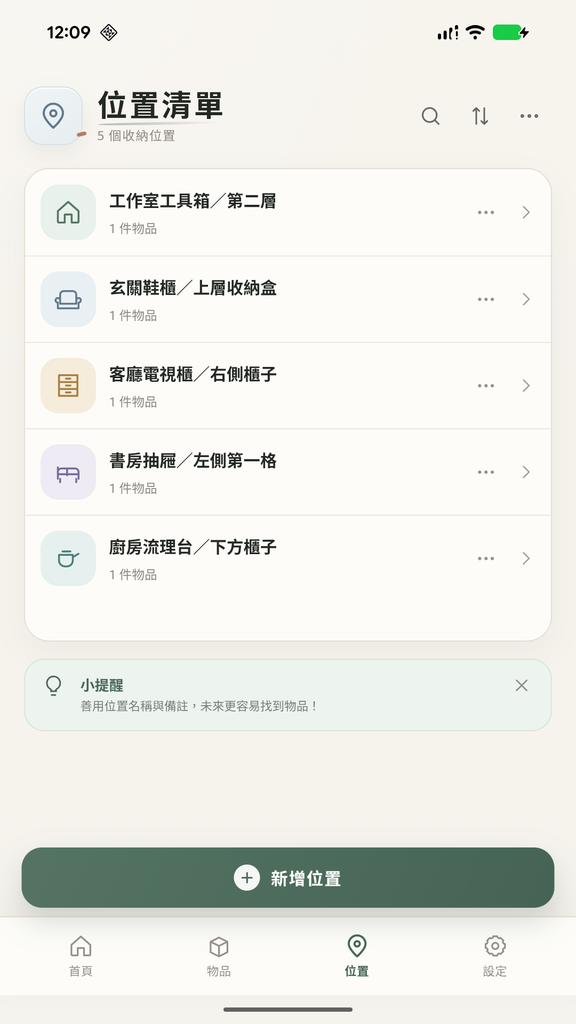576x1024 pixels.
Task: Show more options for 書房抽屜／左側第一格
Action: (485, 472)
